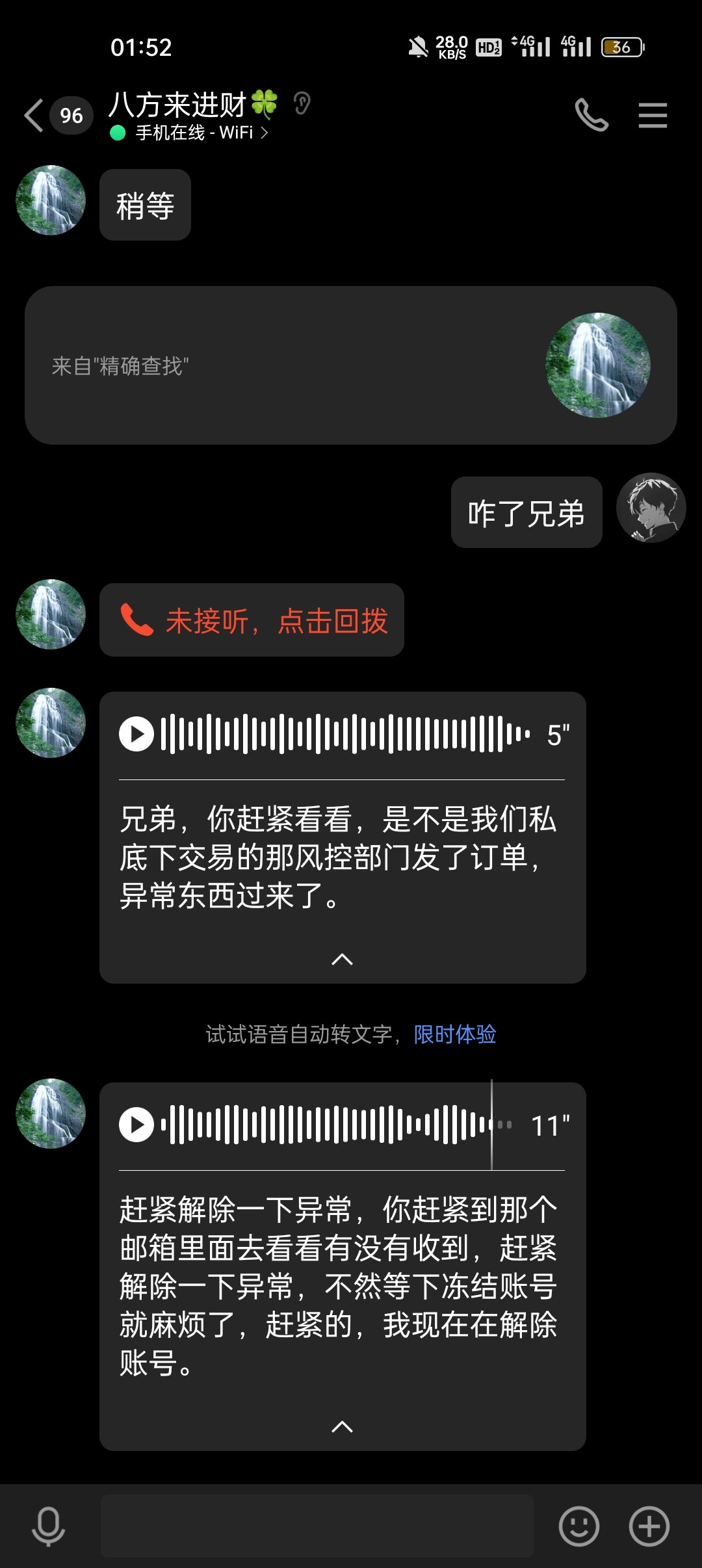Open the emoji picker

[x=578, y=1526]
